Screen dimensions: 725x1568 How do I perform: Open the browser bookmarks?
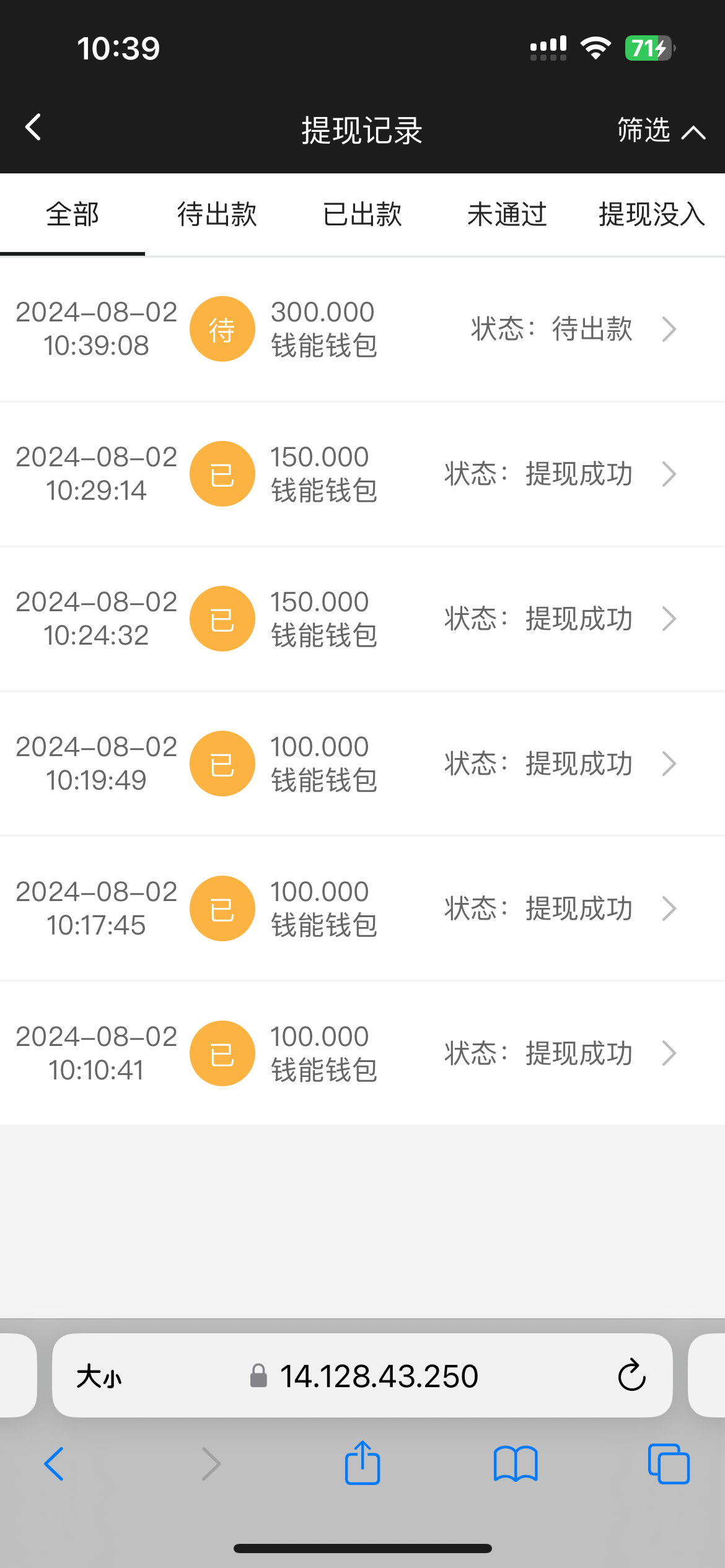click(x=516, y=1465)
